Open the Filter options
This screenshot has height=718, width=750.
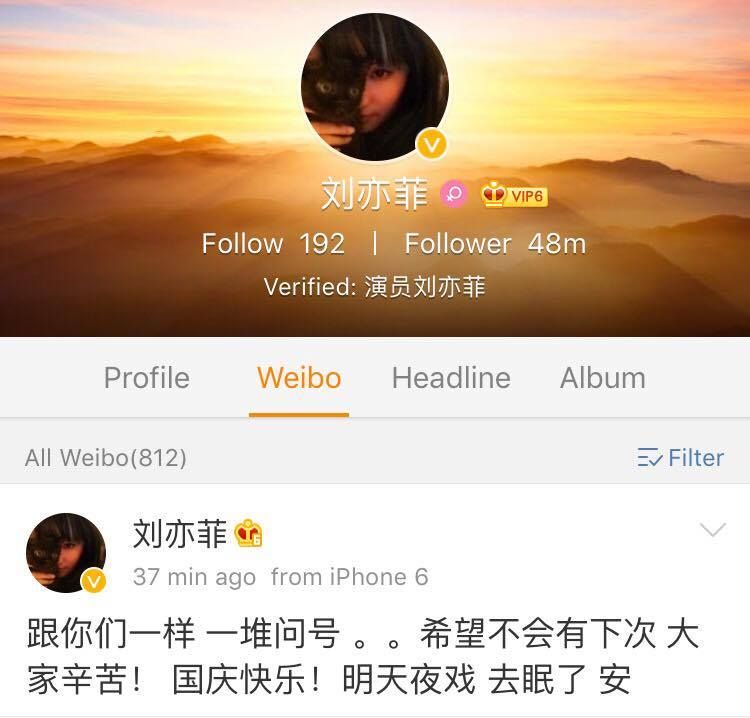(680, 458)
